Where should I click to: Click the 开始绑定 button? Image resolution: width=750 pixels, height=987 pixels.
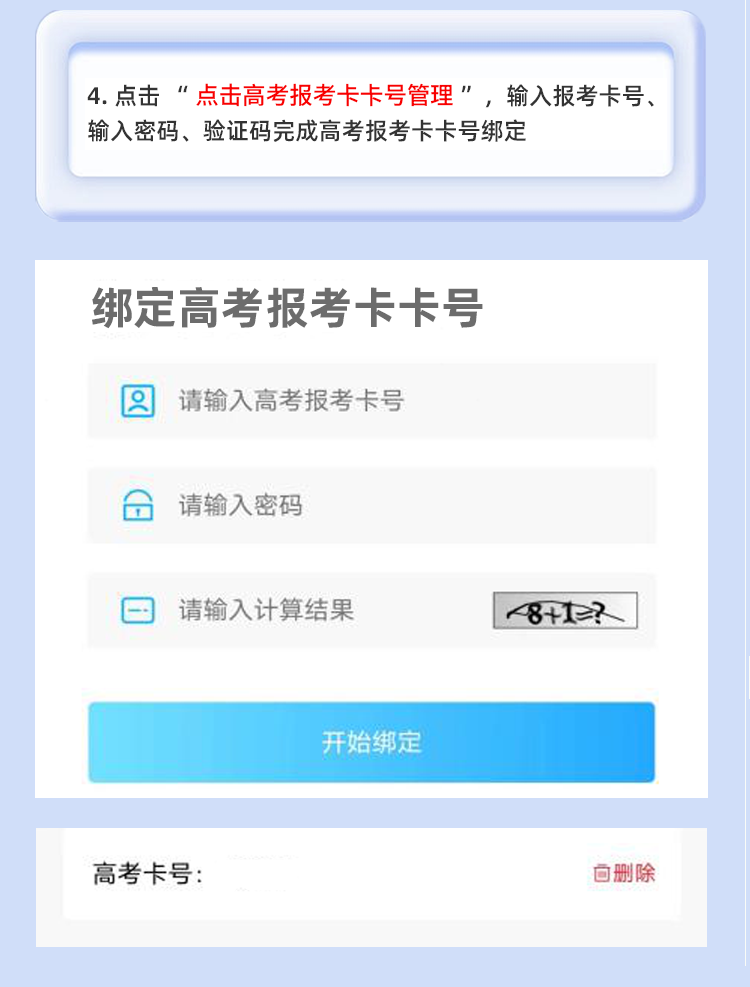click(x=375, y=742)
